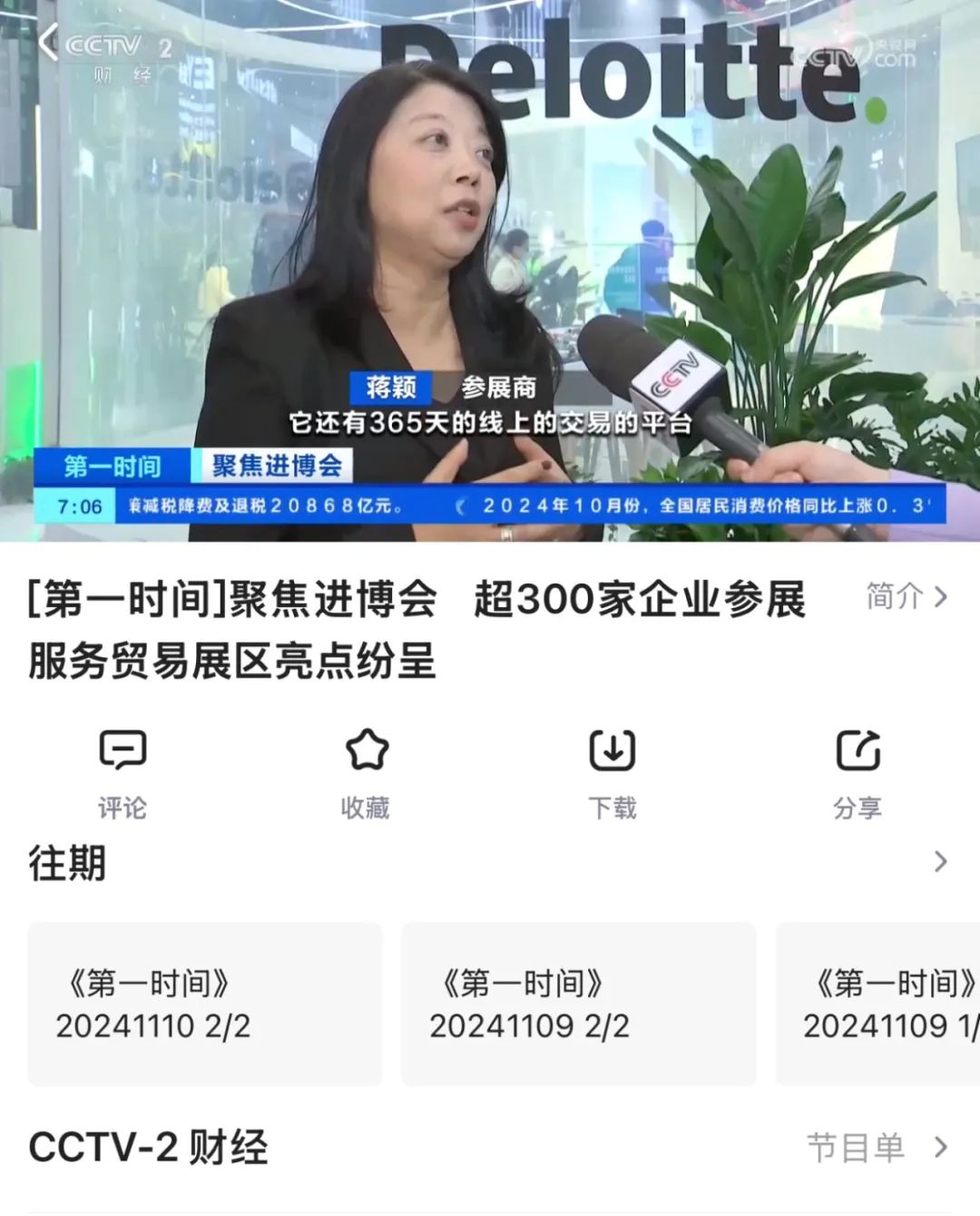Share this video with 分享
The width and height of the screenshot is (980, 1216).
point(857,773)
